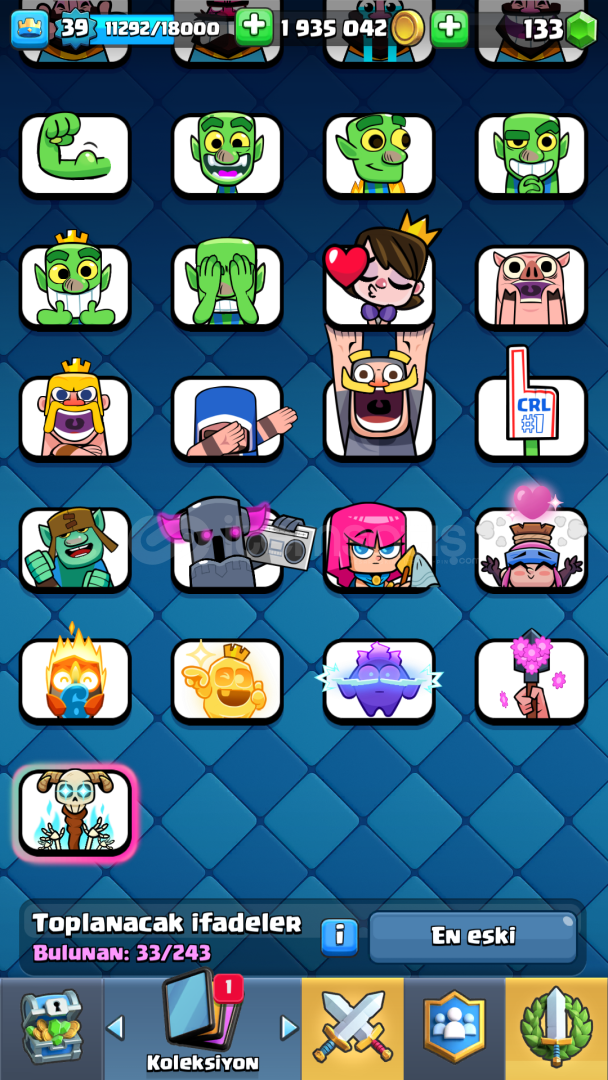608x1080 pixels.
Task: Tap the left arrow beside Koleksiyon
Action: [x=116, y=1028]
